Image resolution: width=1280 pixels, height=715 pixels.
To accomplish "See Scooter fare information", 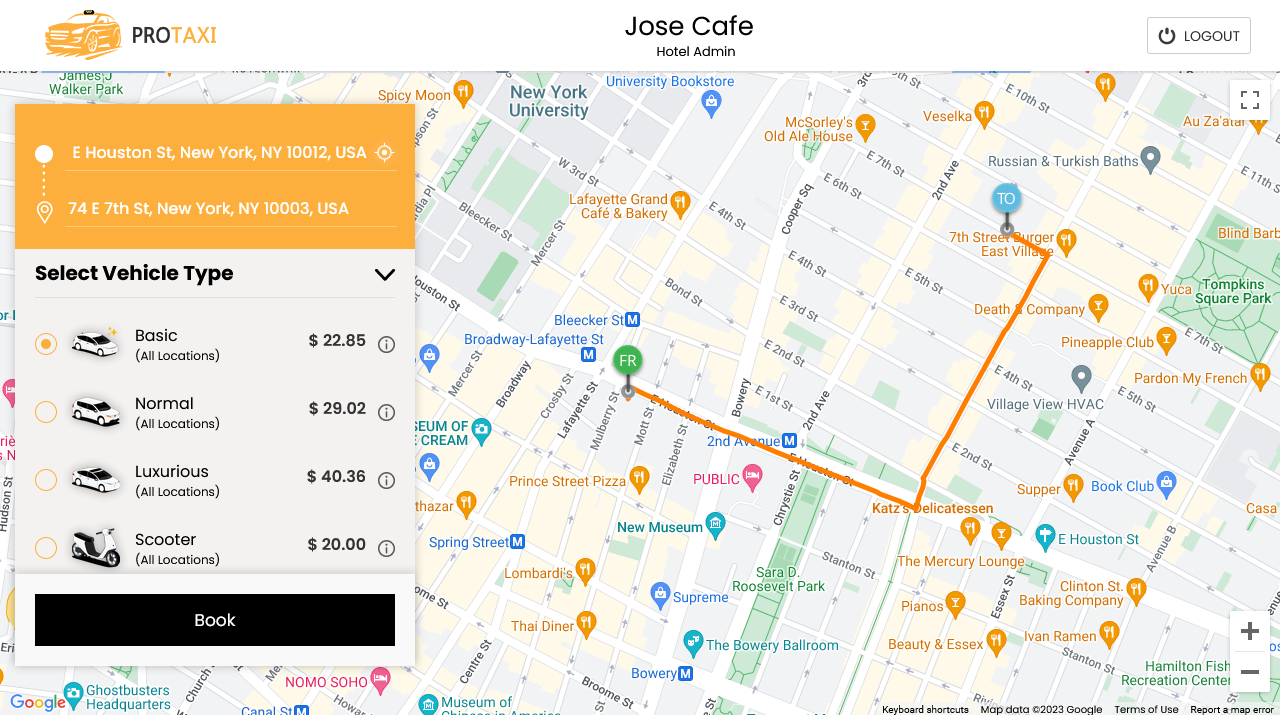I will coord(387,548).
